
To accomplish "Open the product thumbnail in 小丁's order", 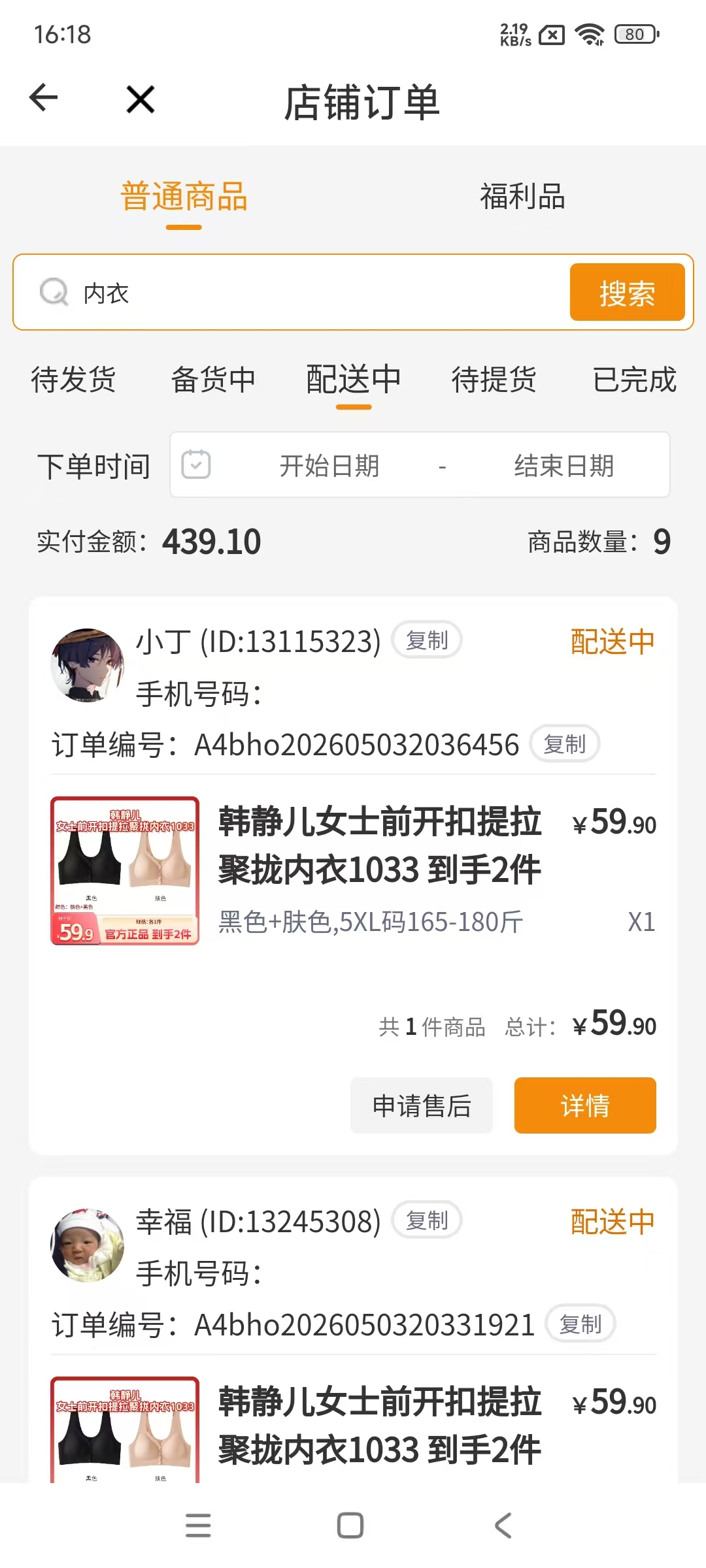I will point(125,870).
